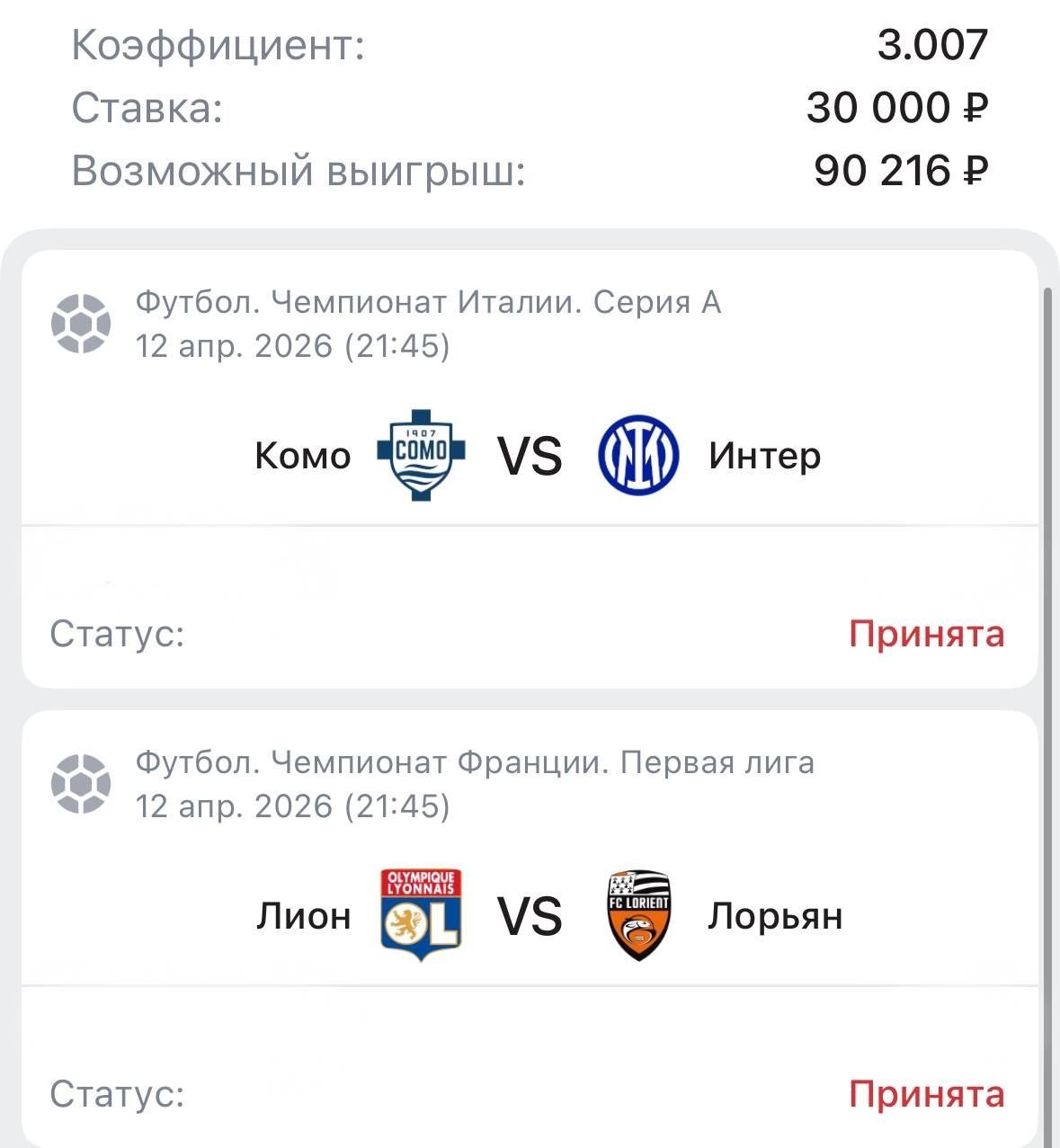Open the Лион vs Лорьян bet card
This screenshot has height=1148, width=1060.
pos(530,917)
